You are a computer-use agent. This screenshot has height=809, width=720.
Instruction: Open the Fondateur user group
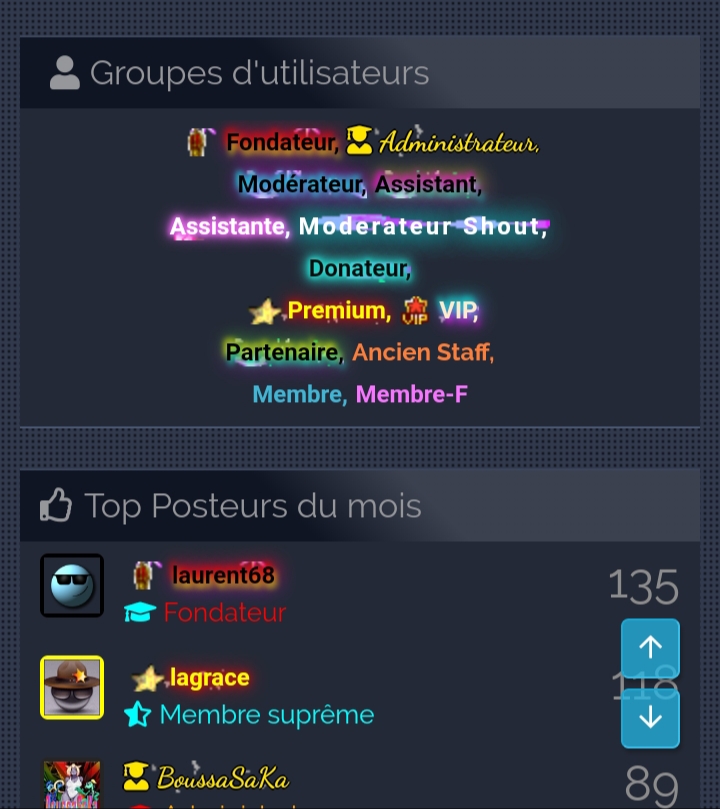point(280,143)
